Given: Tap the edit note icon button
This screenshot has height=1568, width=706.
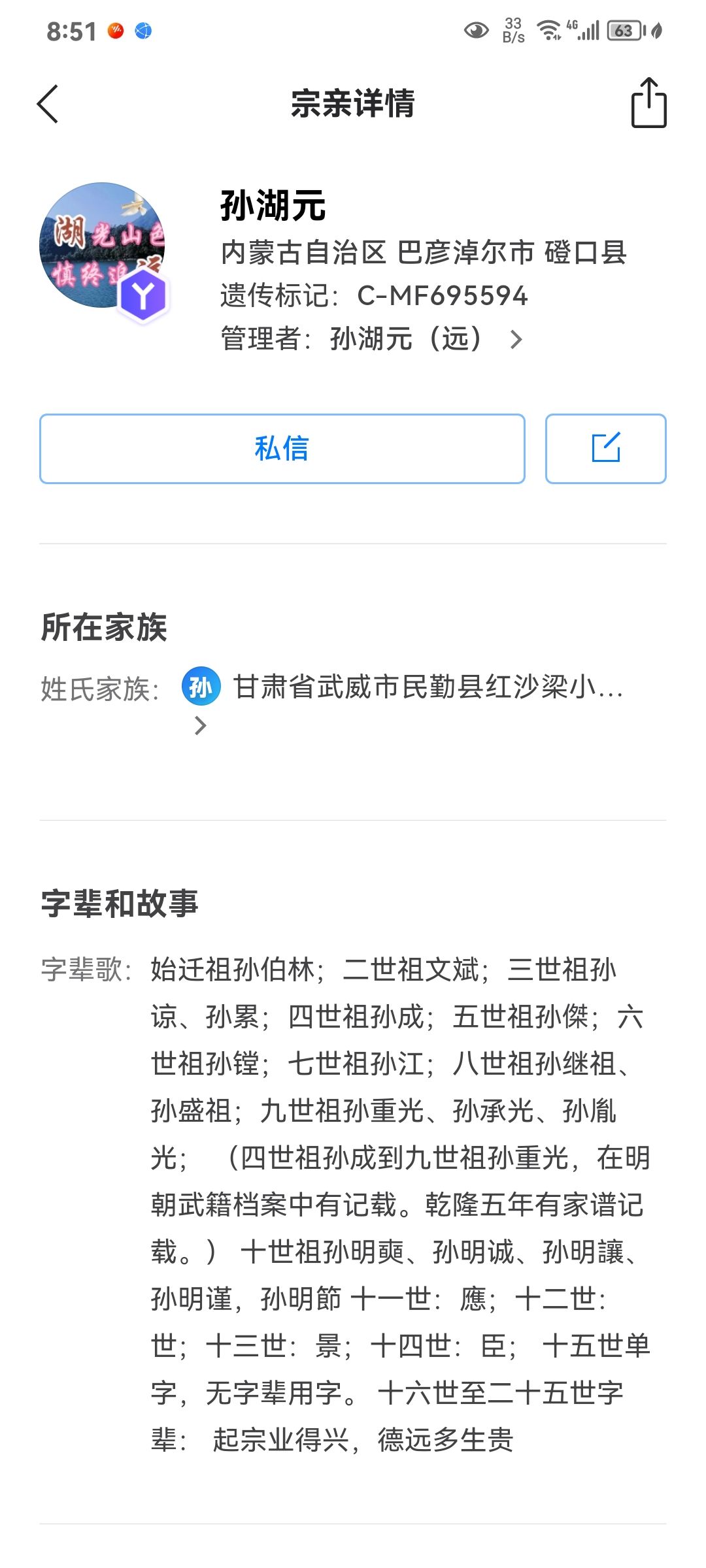Looking at the screenshot, I should tap(605, 449).
